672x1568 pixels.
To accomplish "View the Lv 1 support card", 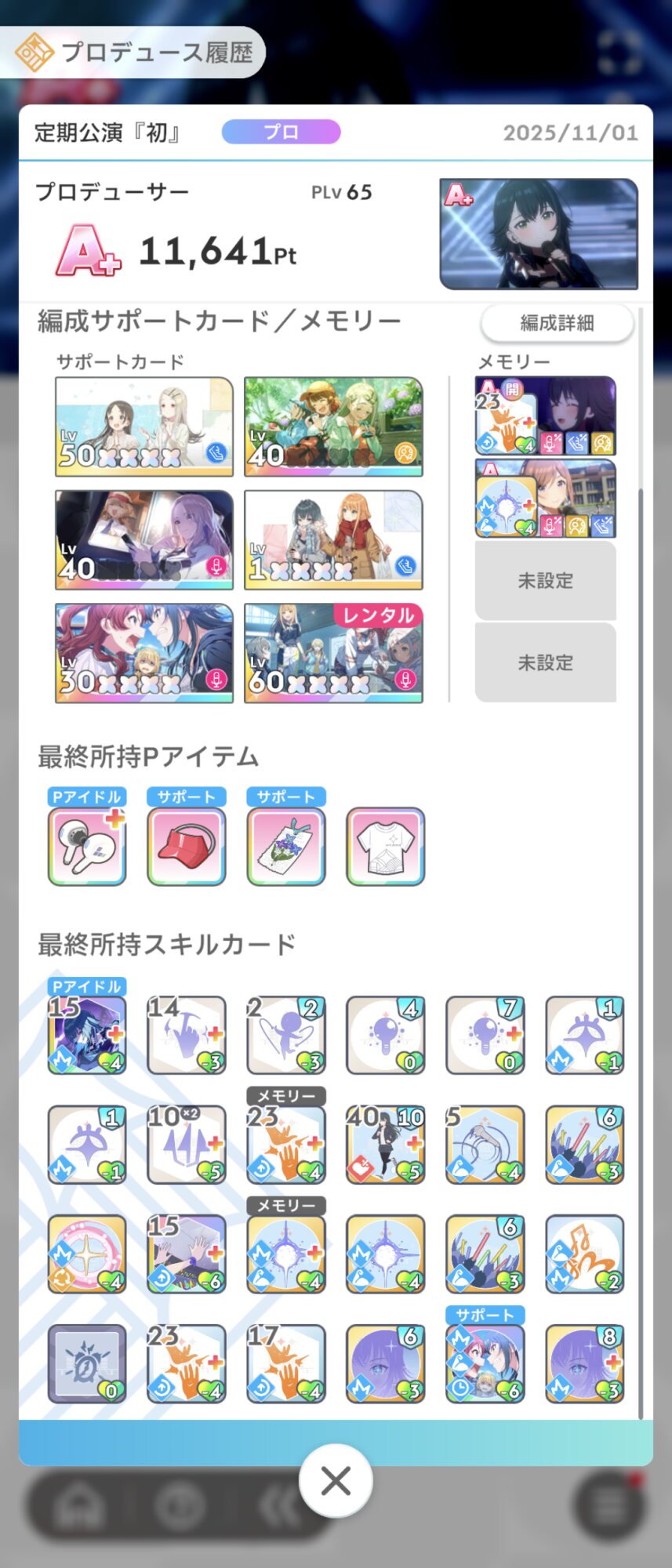I will pos(333,540).
